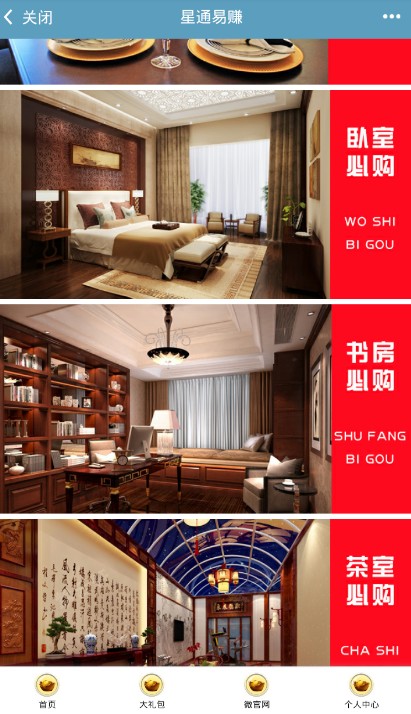Open the dining table banner at top
The height and width of the screenshot is (714, 411).
pos(205,61)
